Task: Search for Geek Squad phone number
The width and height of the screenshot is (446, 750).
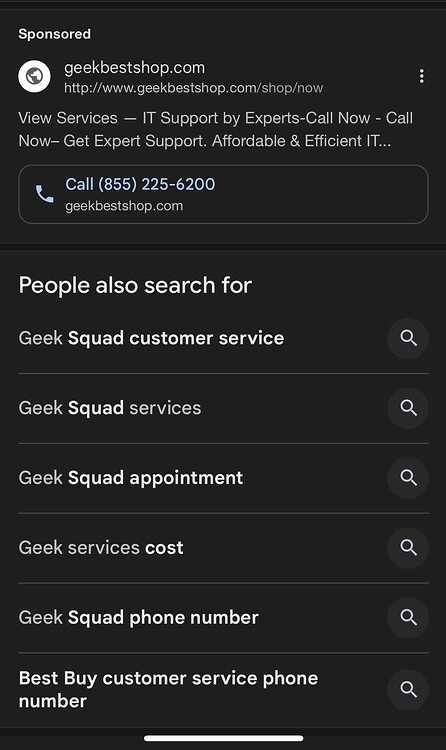Action: (x=223, y=618)
